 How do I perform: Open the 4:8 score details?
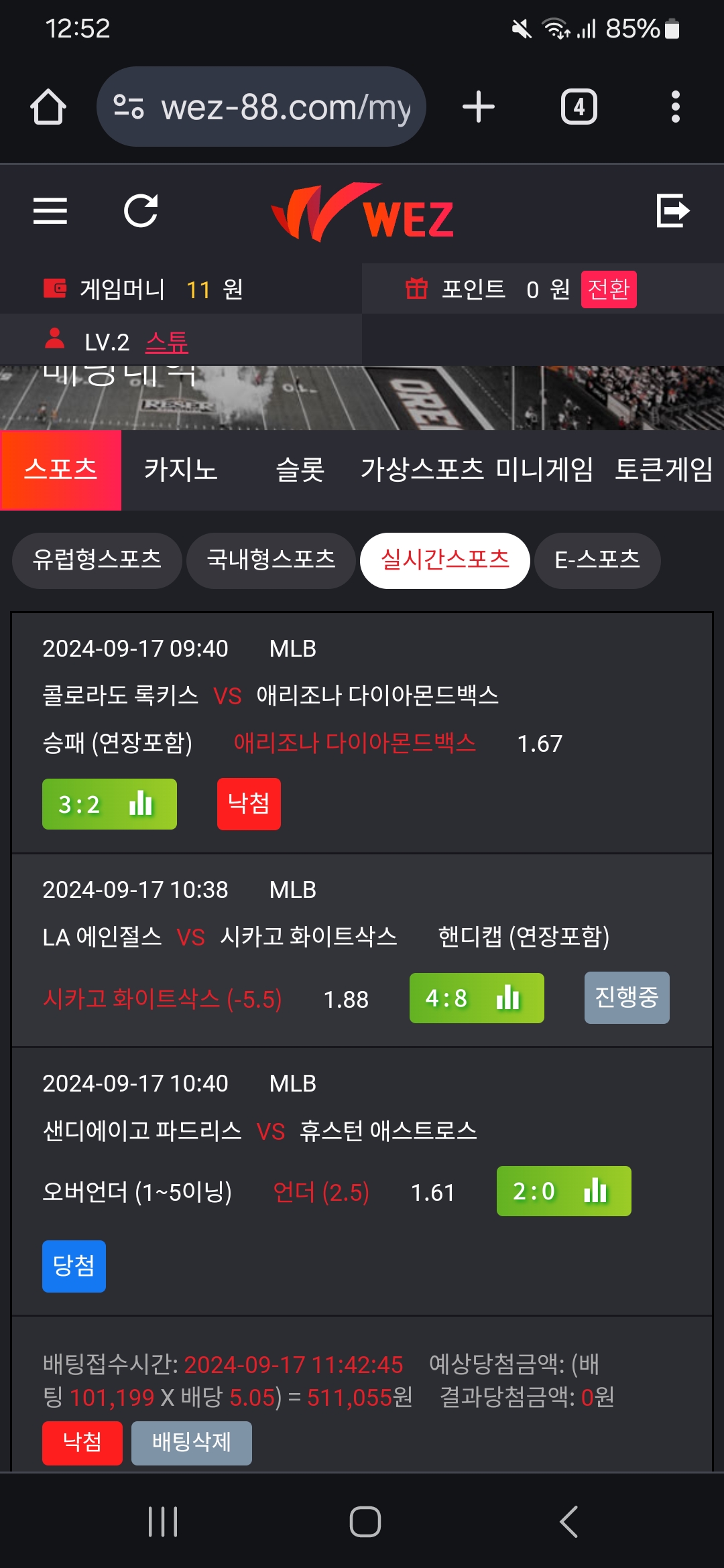tap(477, 998)
